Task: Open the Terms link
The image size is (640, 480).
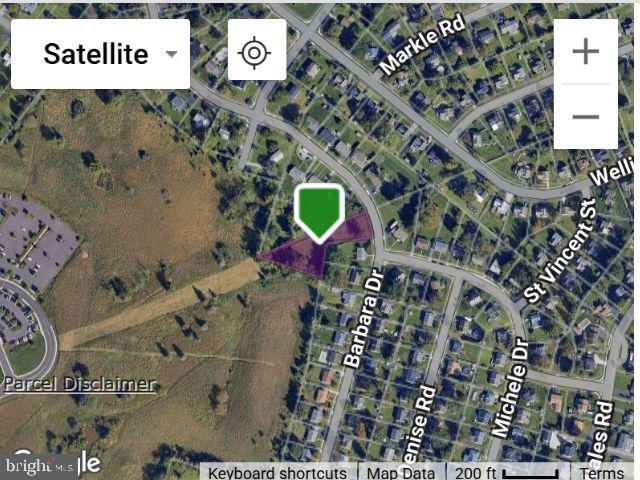Action: click(x=603, y=472)
